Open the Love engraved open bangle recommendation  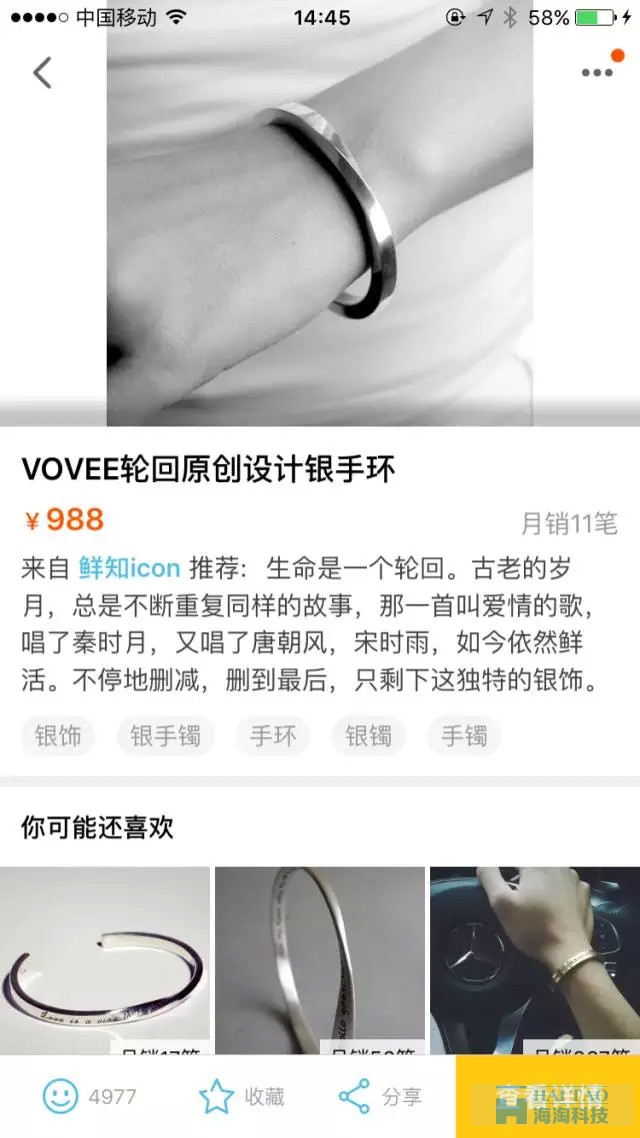point(105,960)
